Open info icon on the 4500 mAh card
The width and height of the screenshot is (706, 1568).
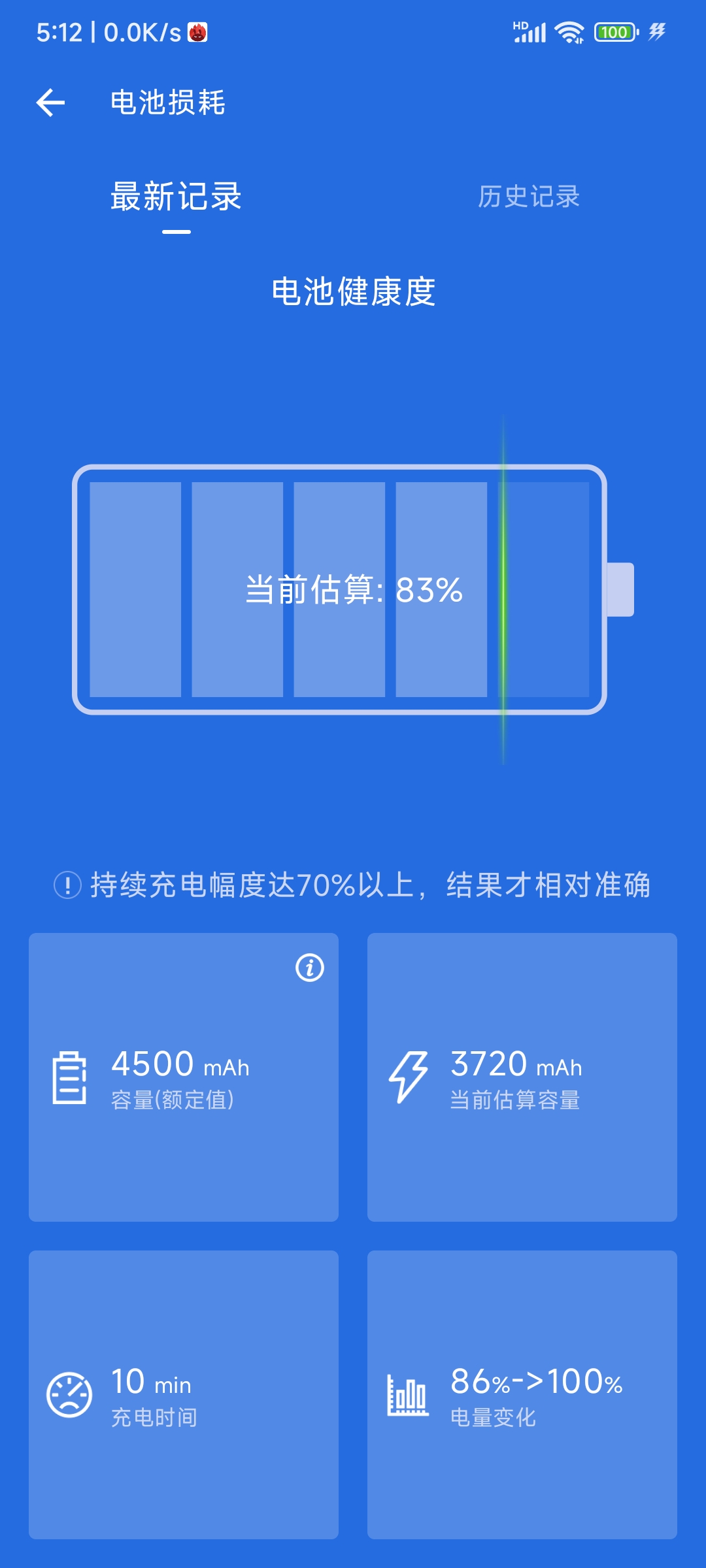(x=310, y=968)
